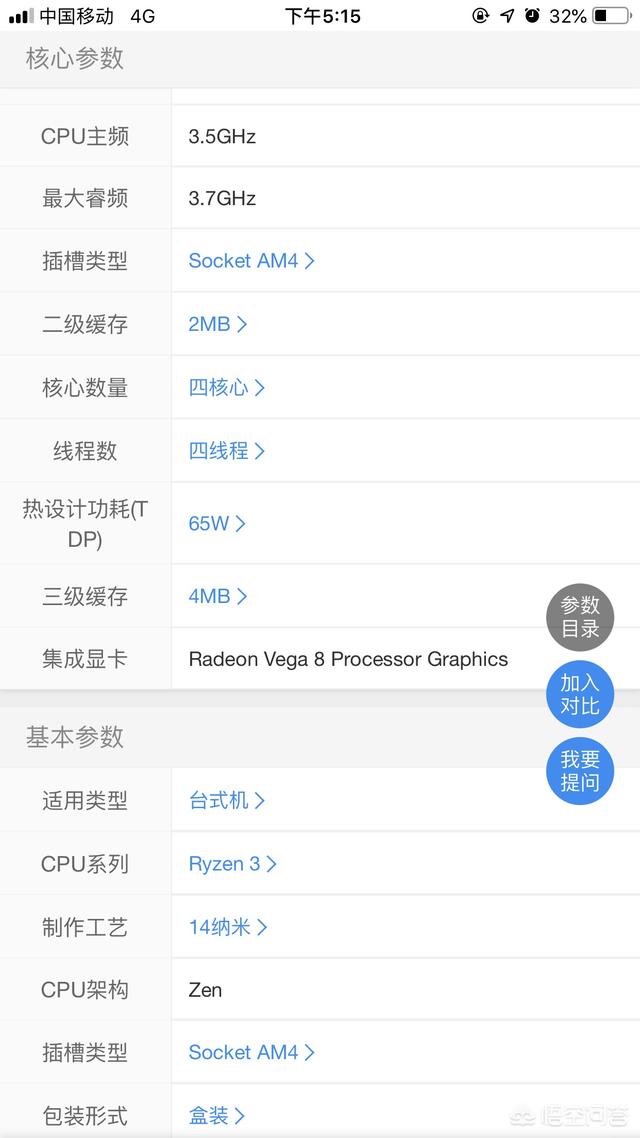Tap the 加入对比 floating button
The image size is (640, 1138).
tap(580, 695)
